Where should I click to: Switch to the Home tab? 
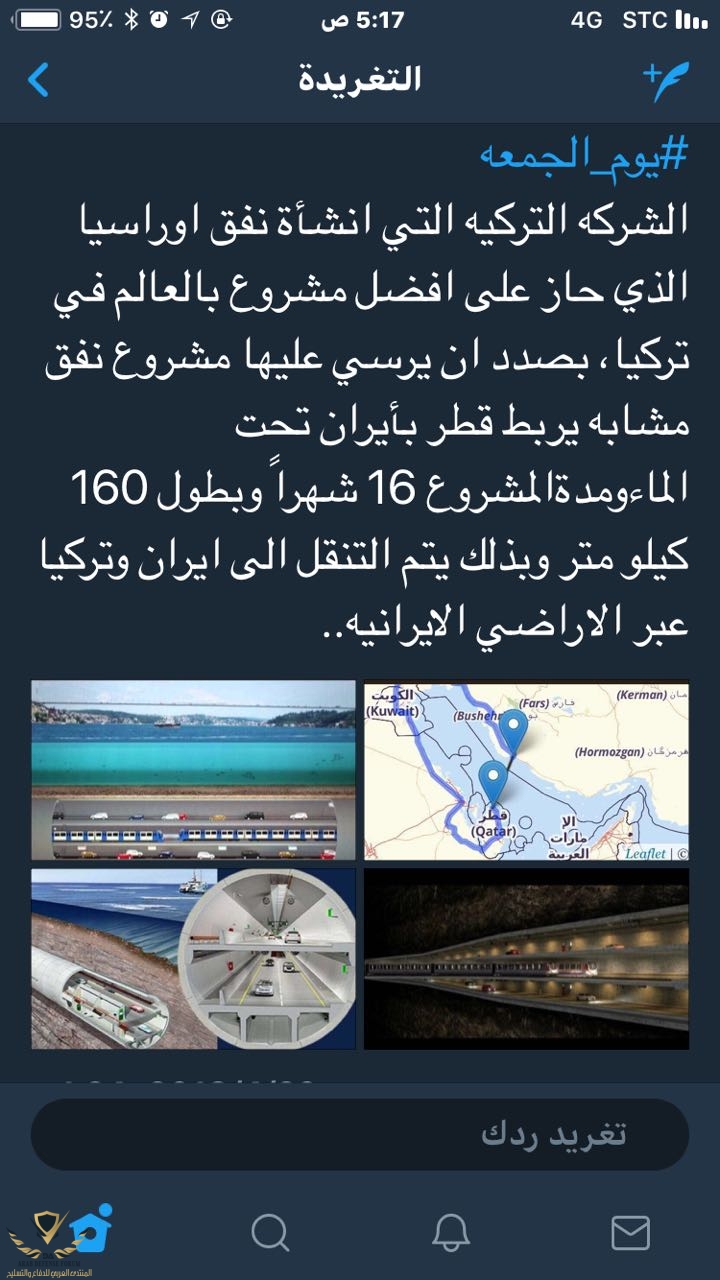coord(92,1231)
